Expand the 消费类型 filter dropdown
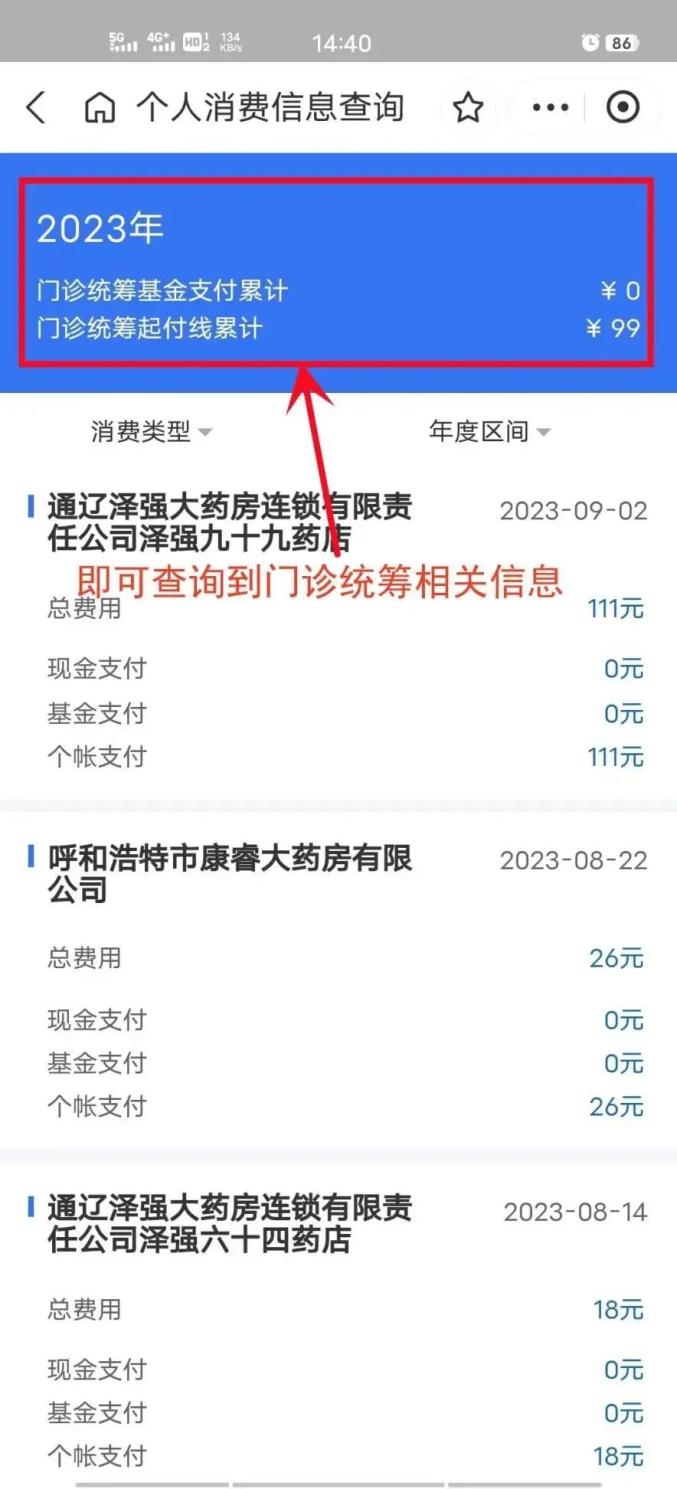This screenshot has height=1489, width=677. pos(151,432)
